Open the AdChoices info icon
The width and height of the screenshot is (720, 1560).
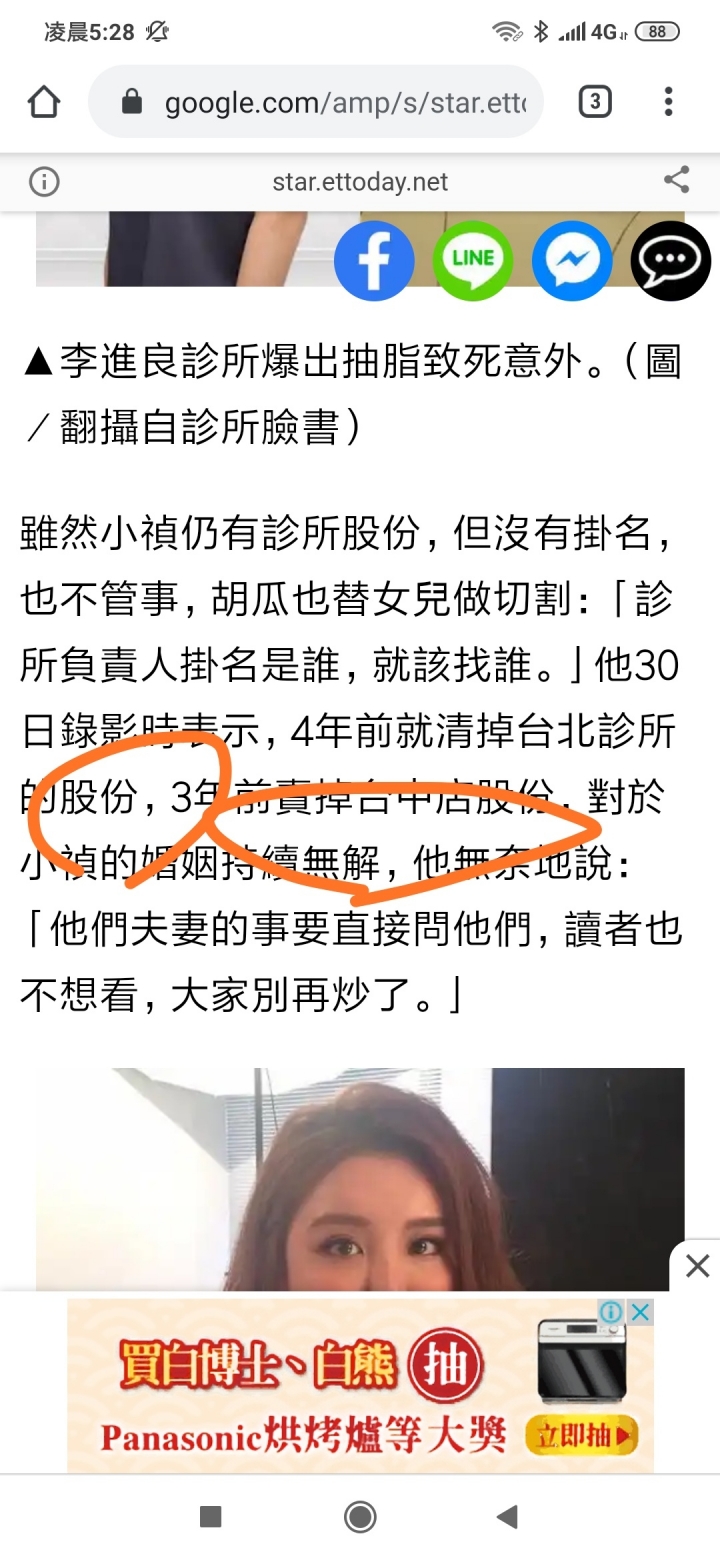coord(612,1311)
